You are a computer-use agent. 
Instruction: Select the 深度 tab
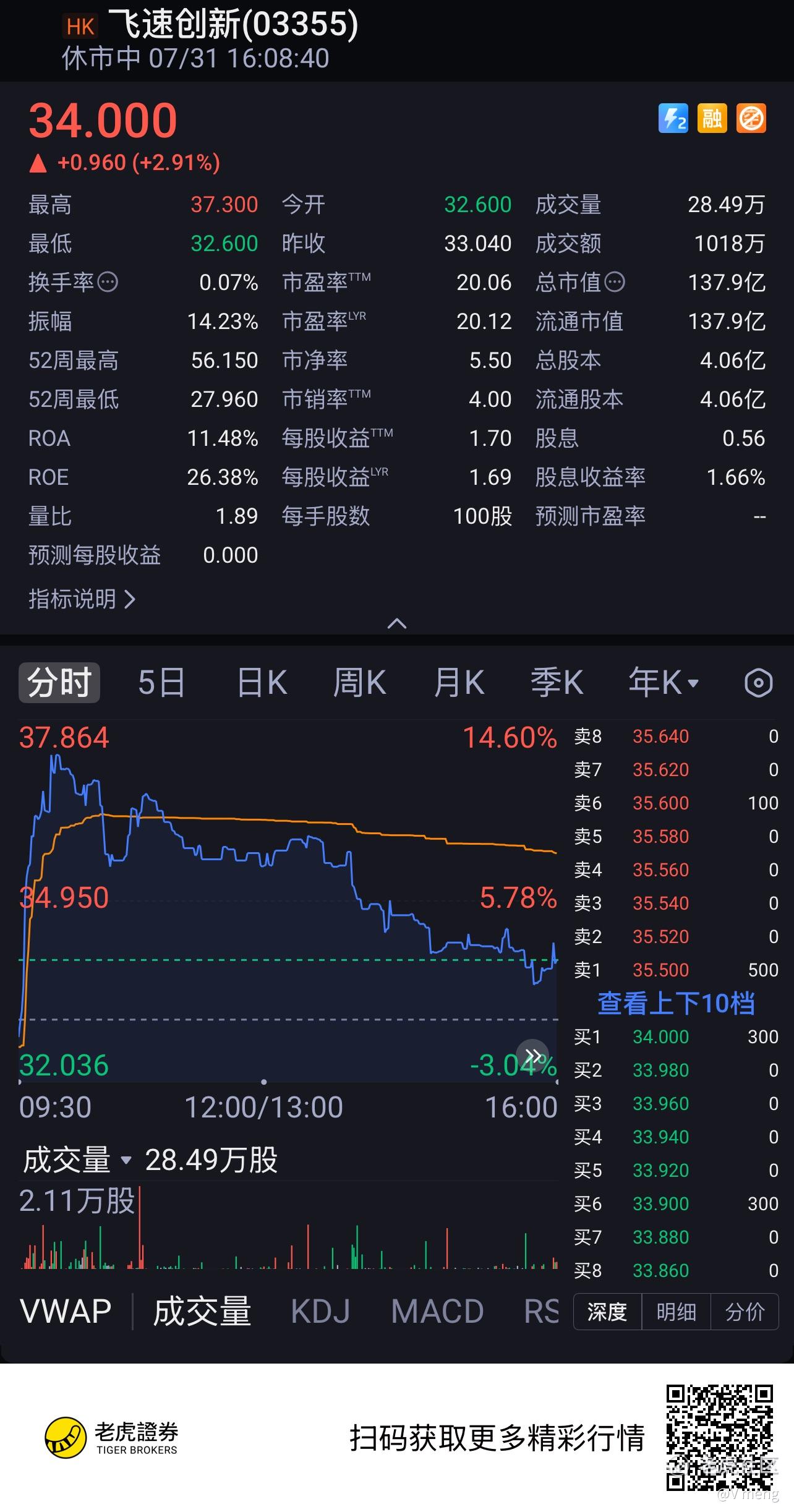(x=607, y=1311)
